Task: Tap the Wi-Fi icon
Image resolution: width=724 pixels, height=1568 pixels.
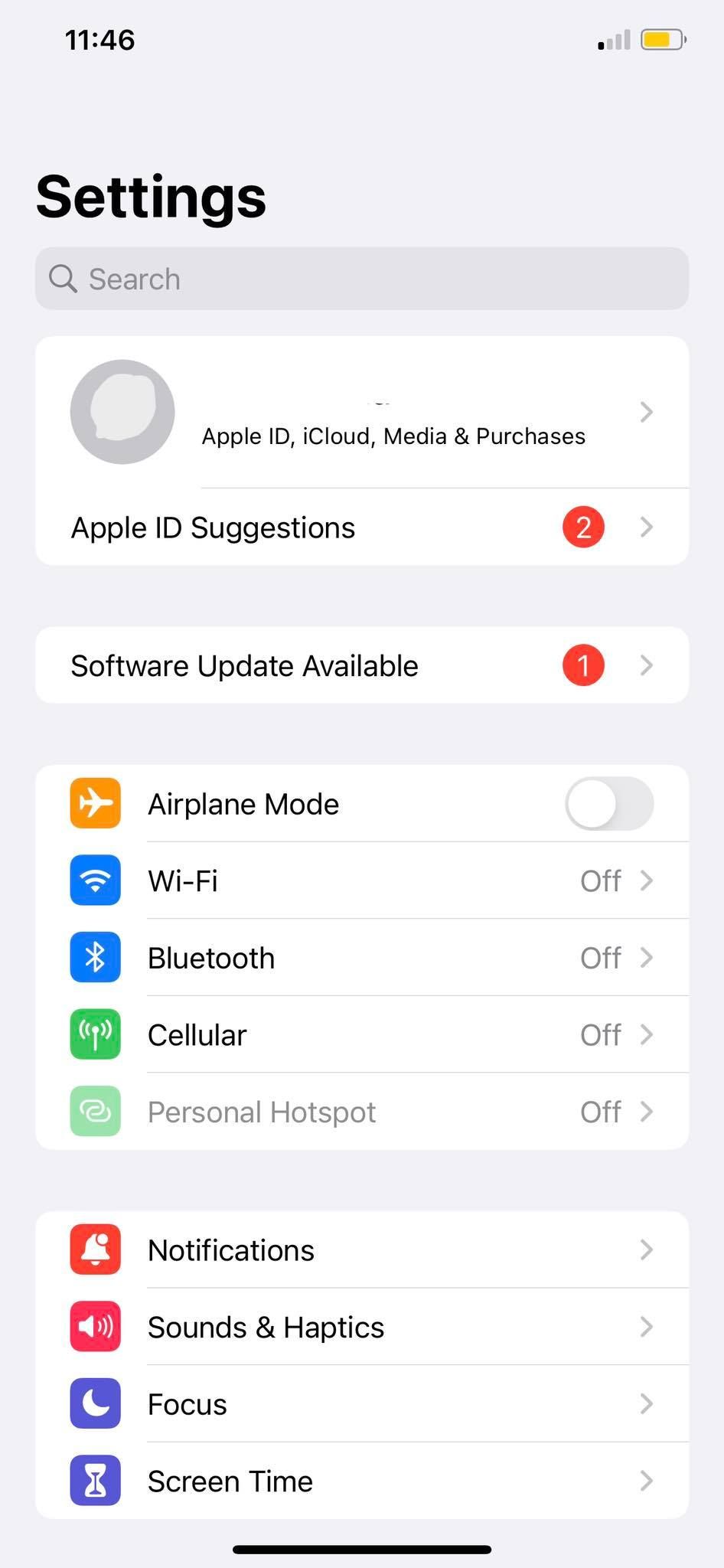Action: pyautogui.click(x=94, y=880)
